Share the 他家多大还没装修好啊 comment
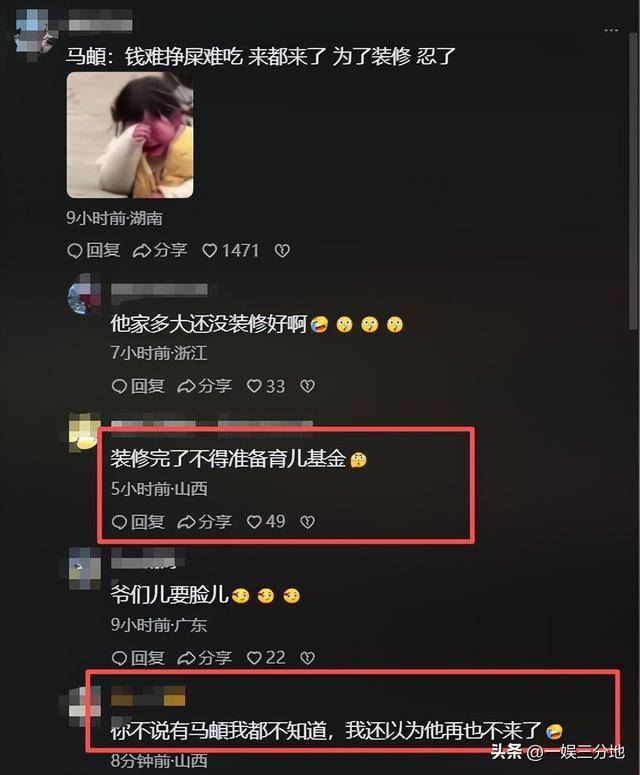The height and width of the screenshot is (775, 640). [204, 386]
